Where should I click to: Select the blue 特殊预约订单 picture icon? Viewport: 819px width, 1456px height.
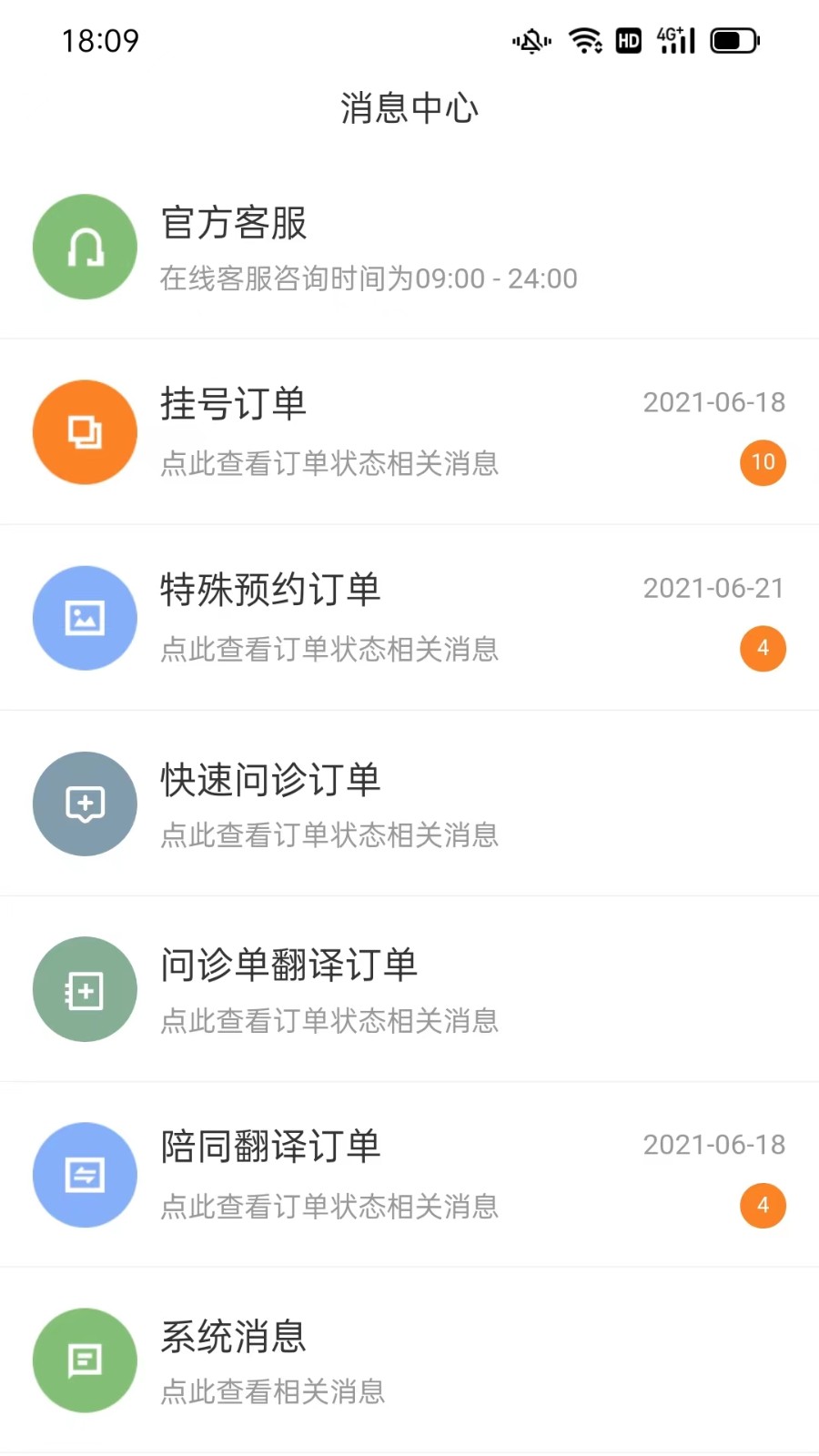point(85,617)
